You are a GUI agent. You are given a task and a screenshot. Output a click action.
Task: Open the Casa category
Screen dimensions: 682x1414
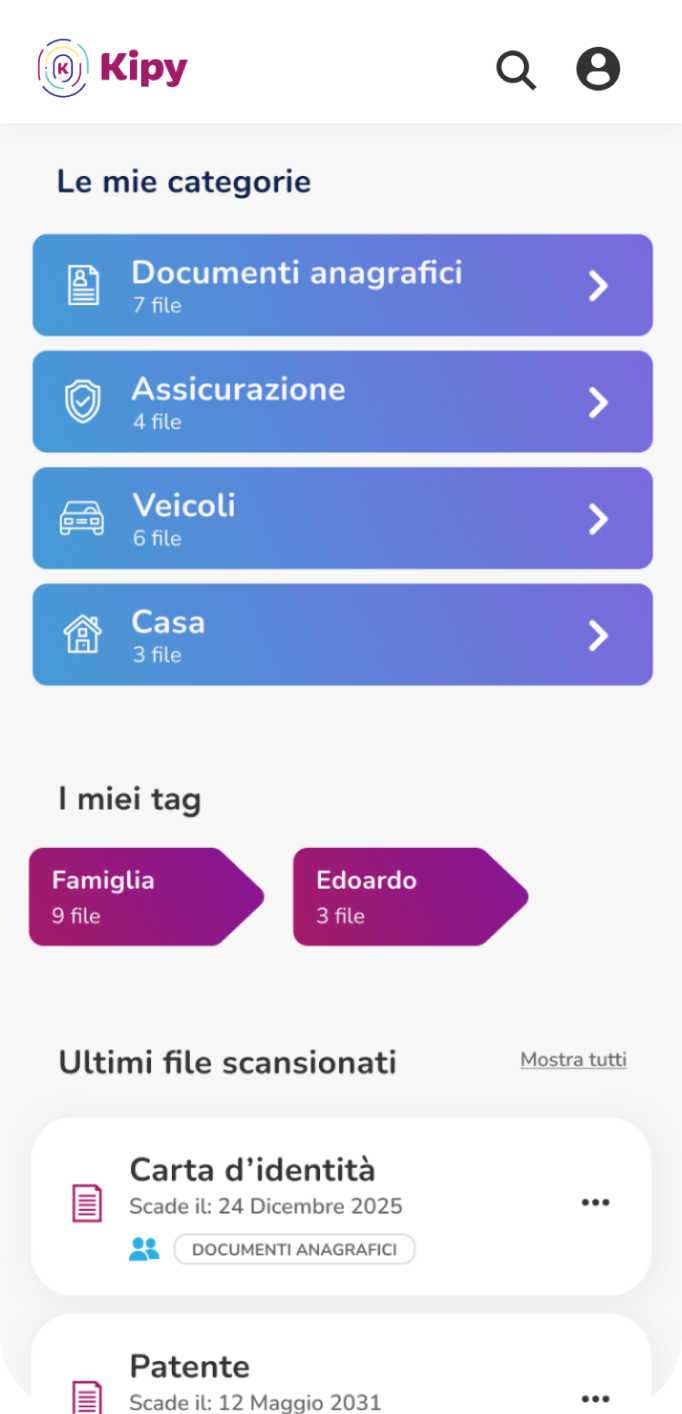342,635
